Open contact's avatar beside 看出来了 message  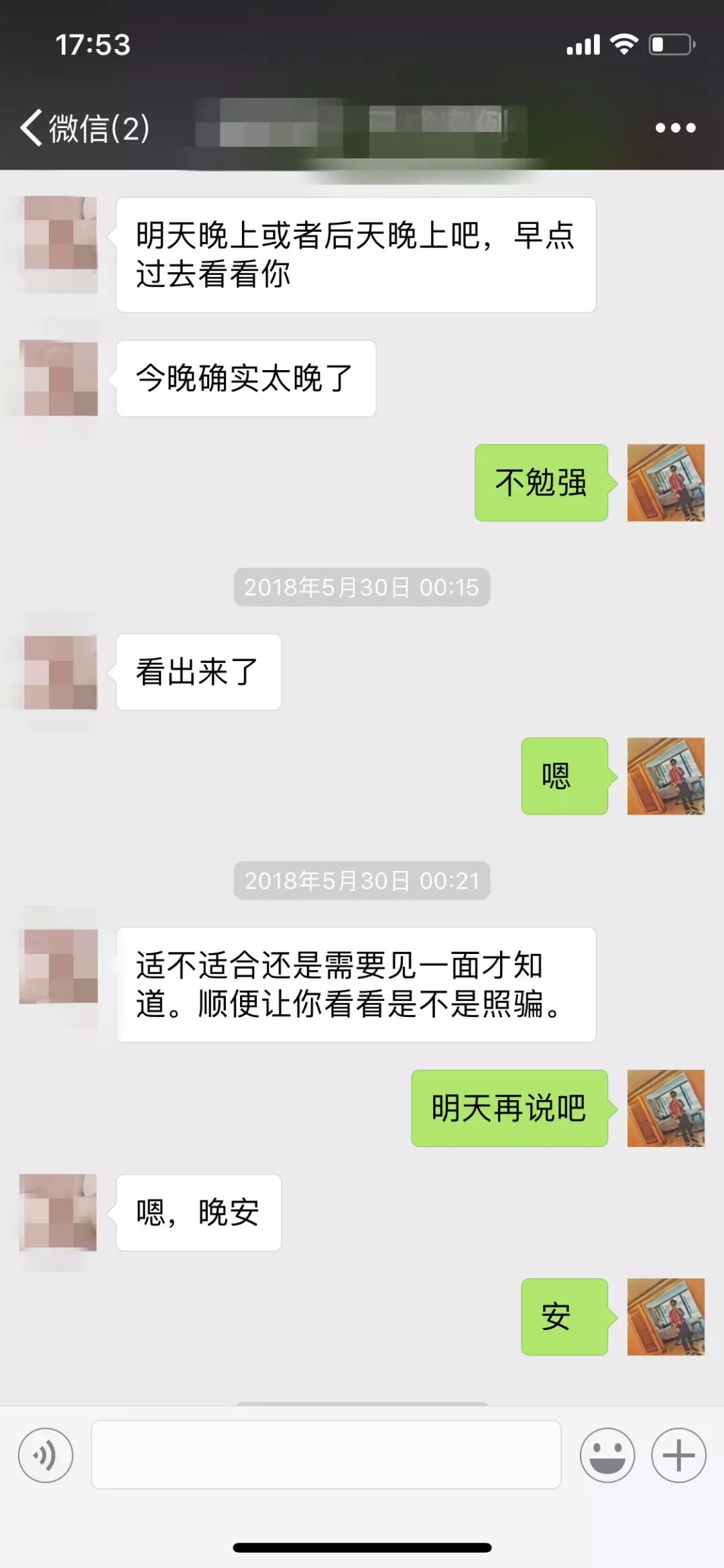(x=60, y=672)
